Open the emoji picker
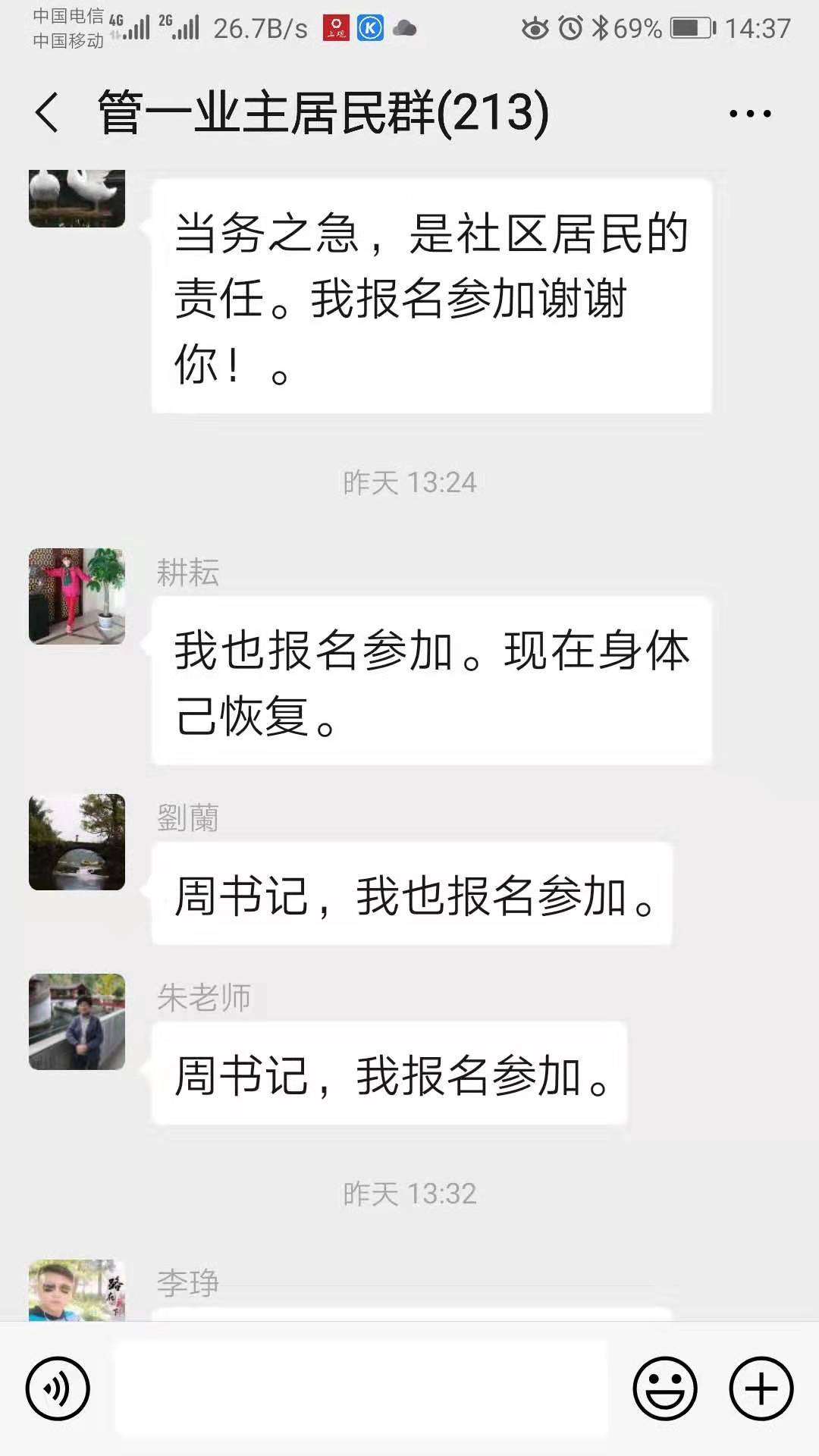 click(664, 1389)
